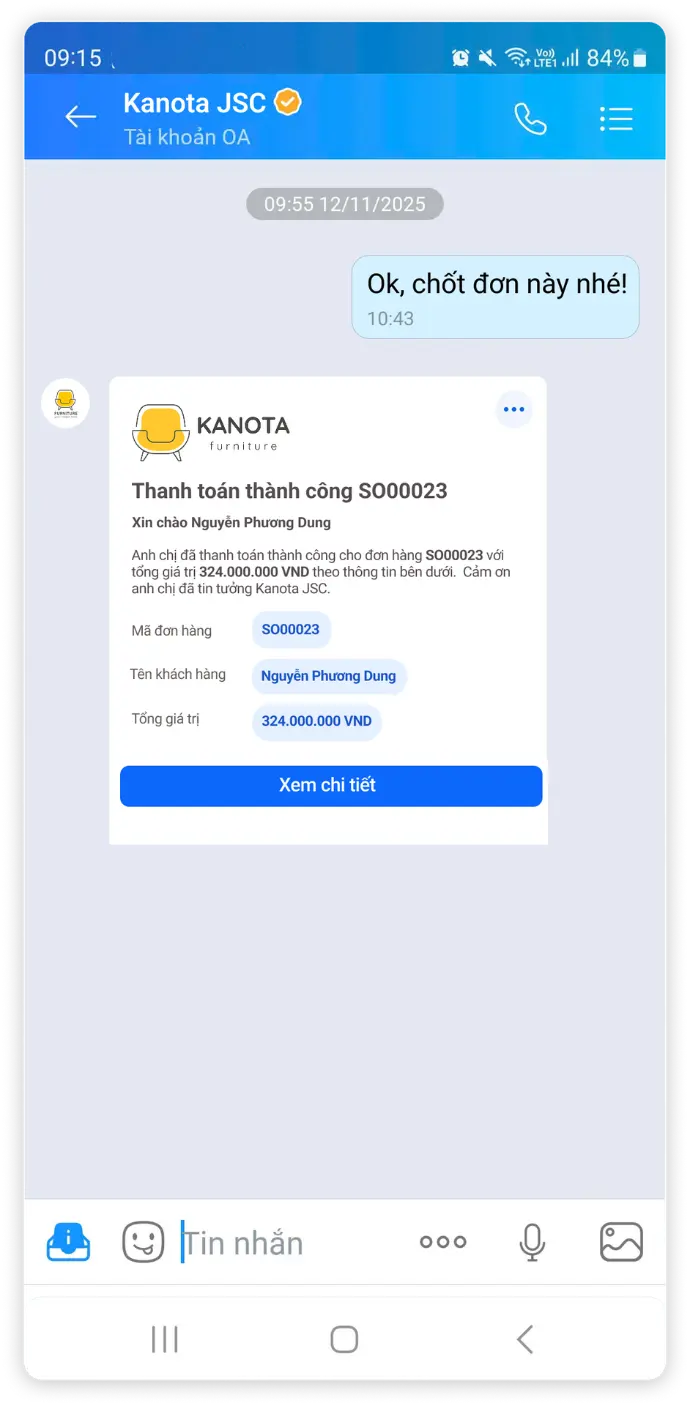The width and height of the screenshot is (690, 1406).
Task: Go back from Kanota JSC chat
Action: (x=80, y=117)
